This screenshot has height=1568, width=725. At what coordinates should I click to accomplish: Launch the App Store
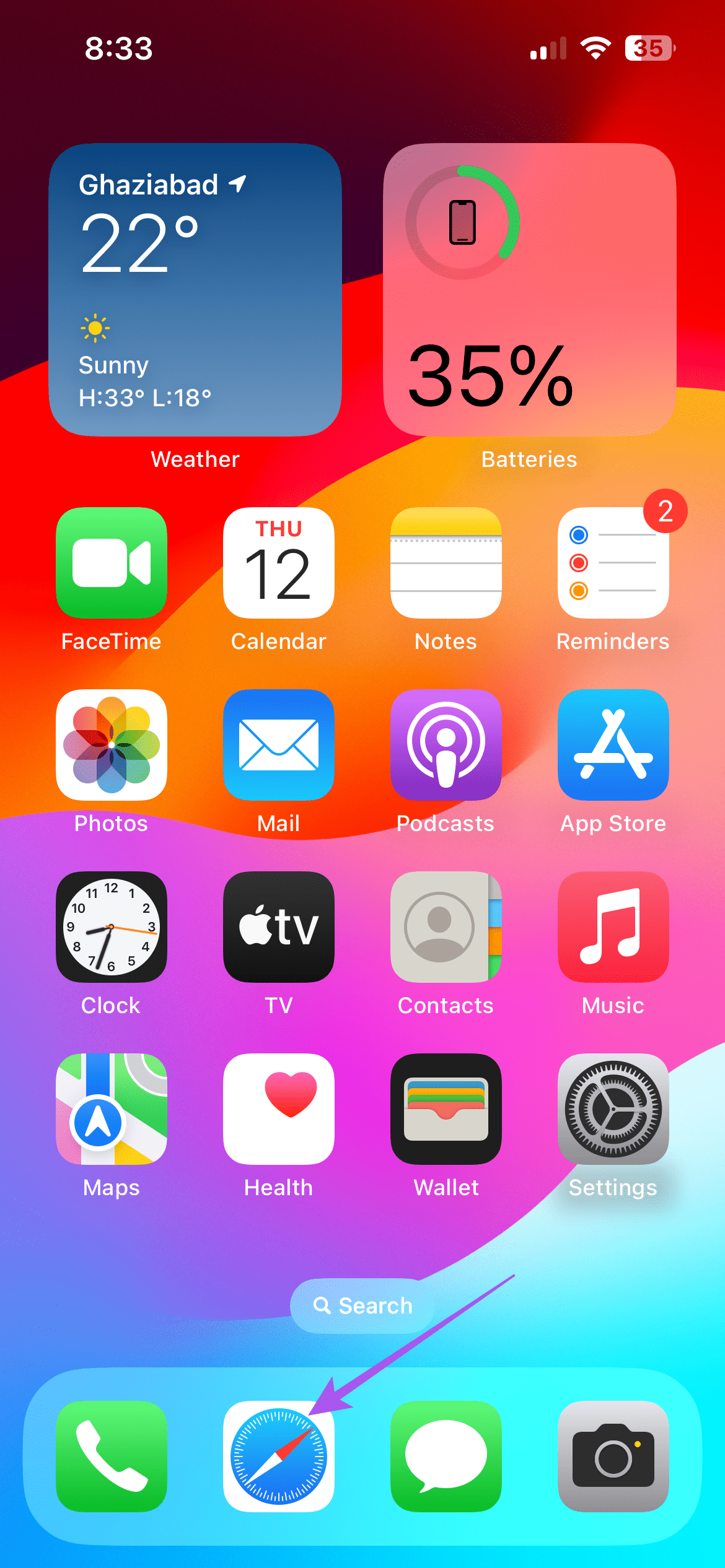click(613, 746)
